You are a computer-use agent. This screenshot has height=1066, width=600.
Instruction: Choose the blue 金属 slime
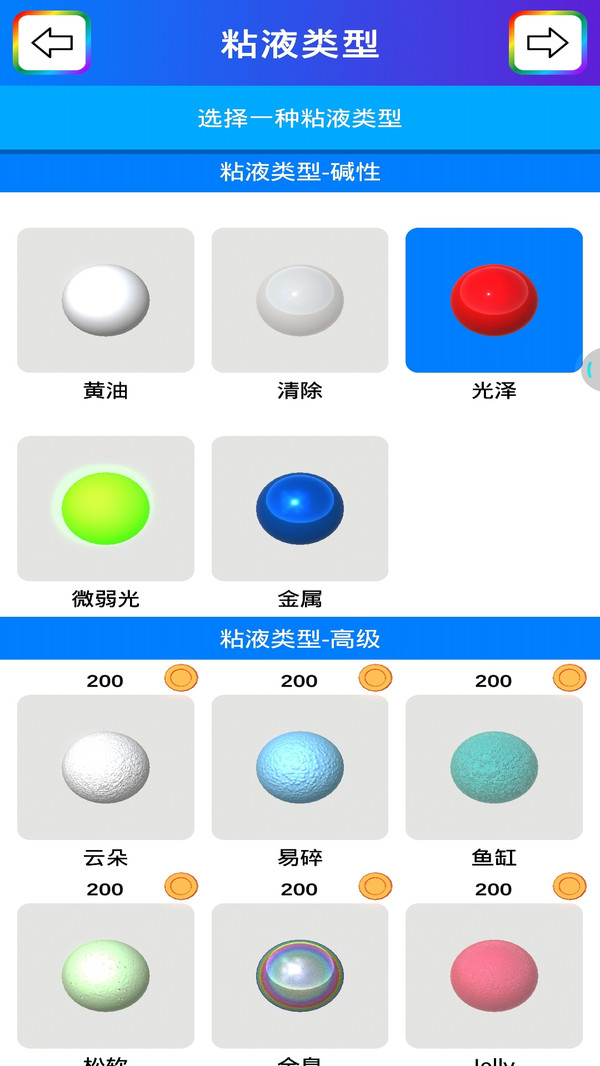tap(300, 508)
